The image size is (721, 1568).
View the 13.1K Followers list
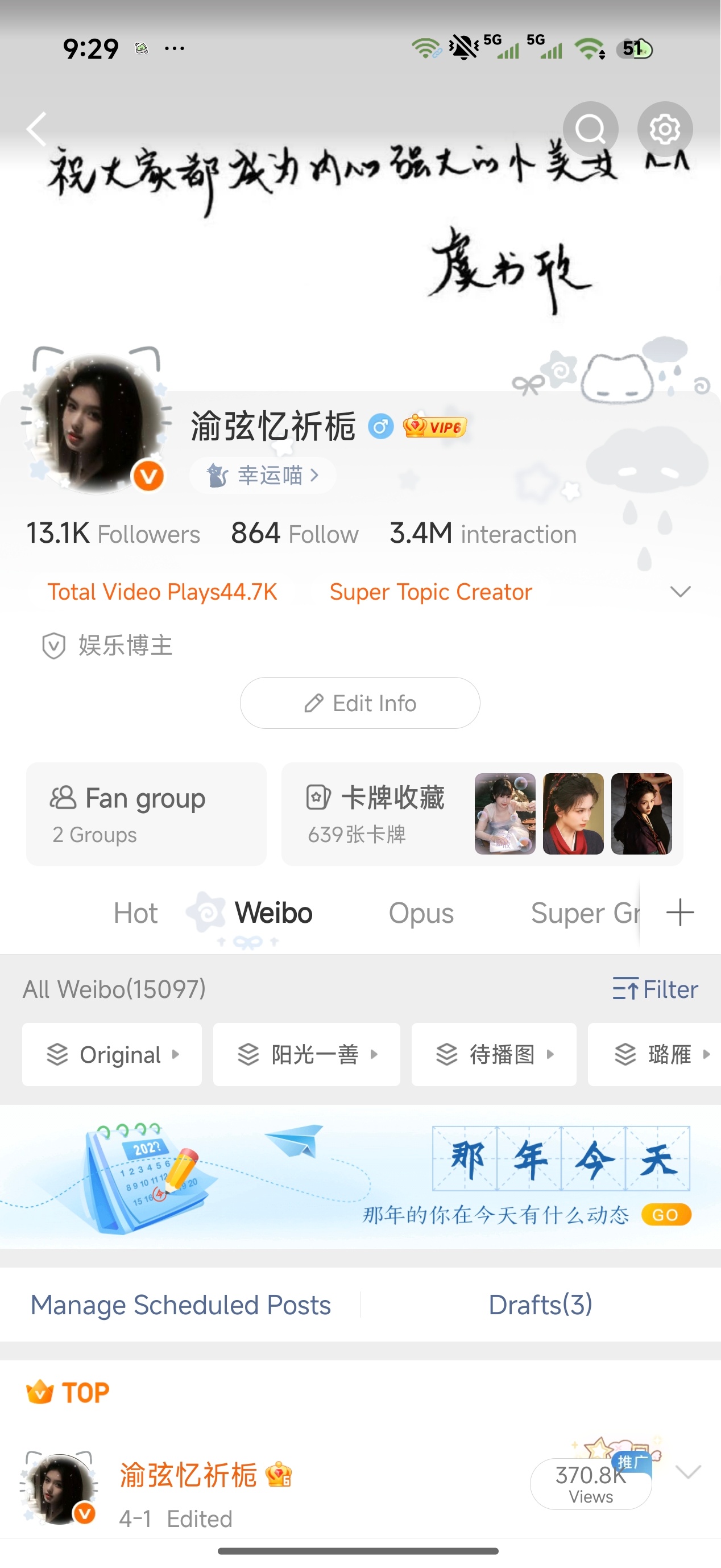(113, 533)
